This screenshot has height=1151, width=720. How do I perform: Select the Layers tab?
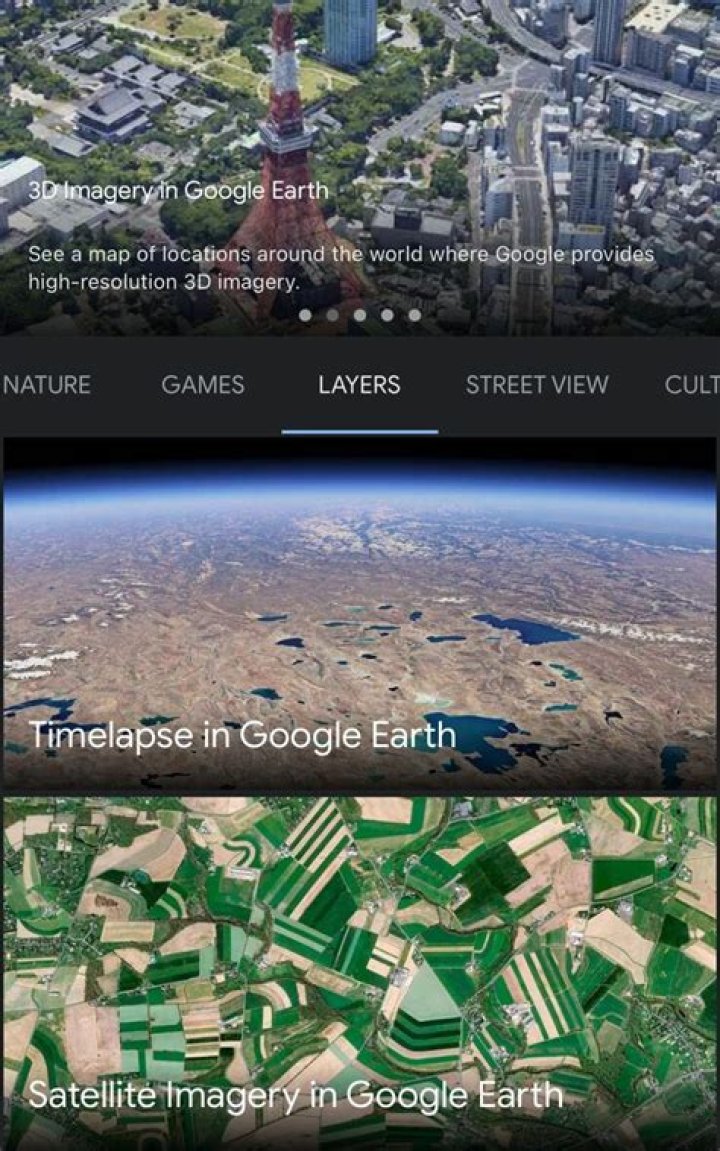359,385
